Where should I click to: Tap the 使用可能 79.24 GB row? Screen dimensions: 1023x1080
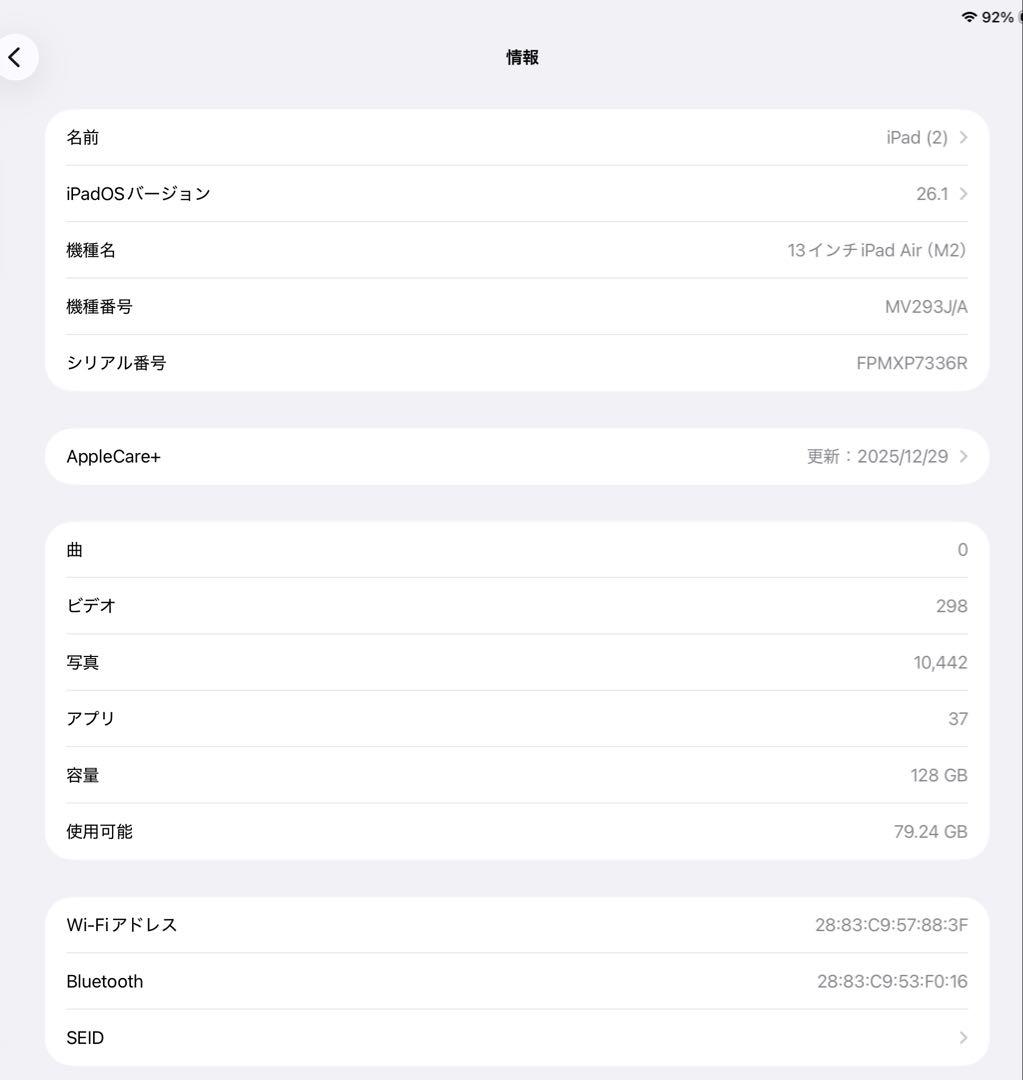point(515,830)
